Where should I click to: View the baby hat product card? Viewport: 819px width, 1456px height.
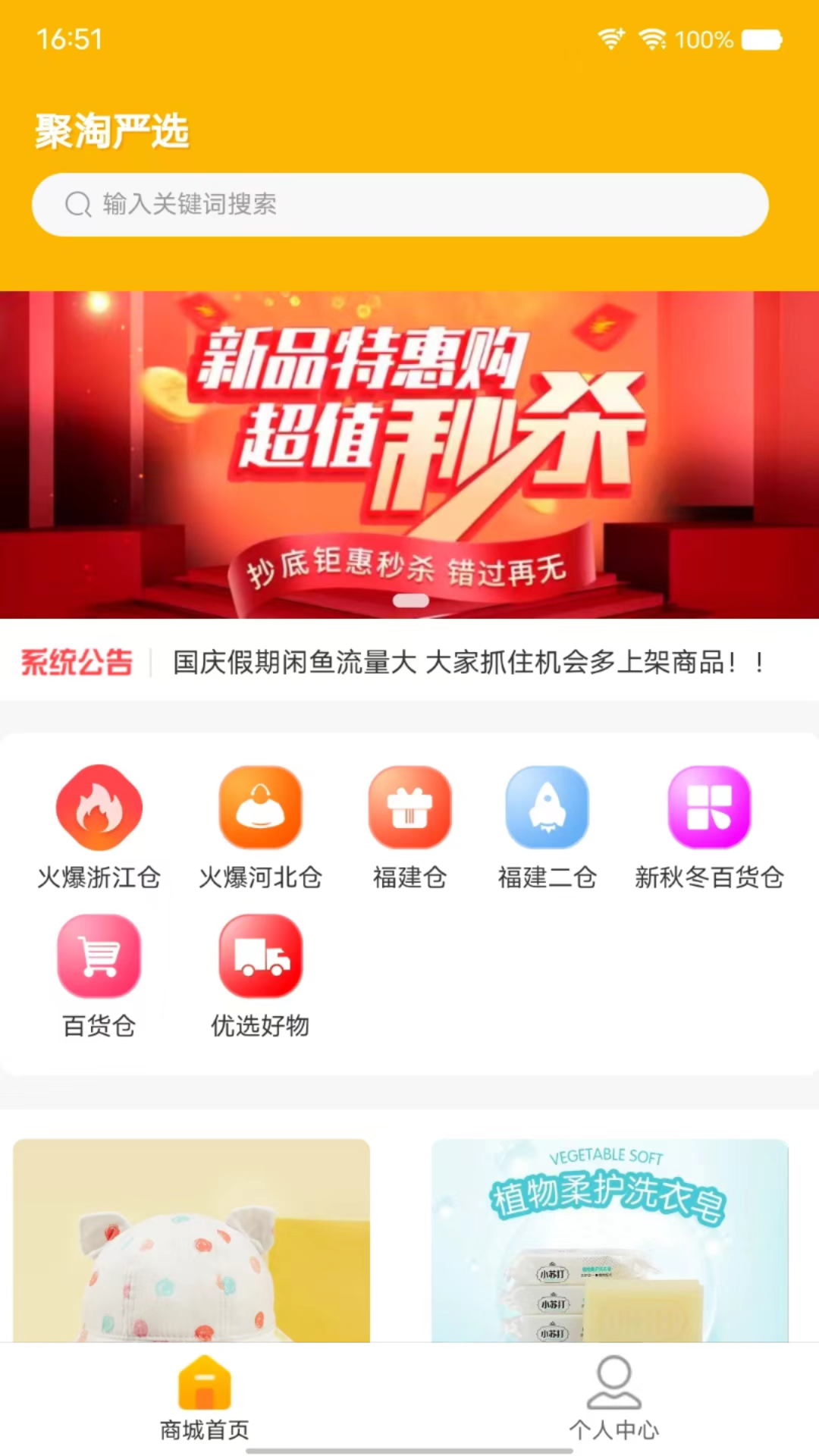click(191, 1240)
